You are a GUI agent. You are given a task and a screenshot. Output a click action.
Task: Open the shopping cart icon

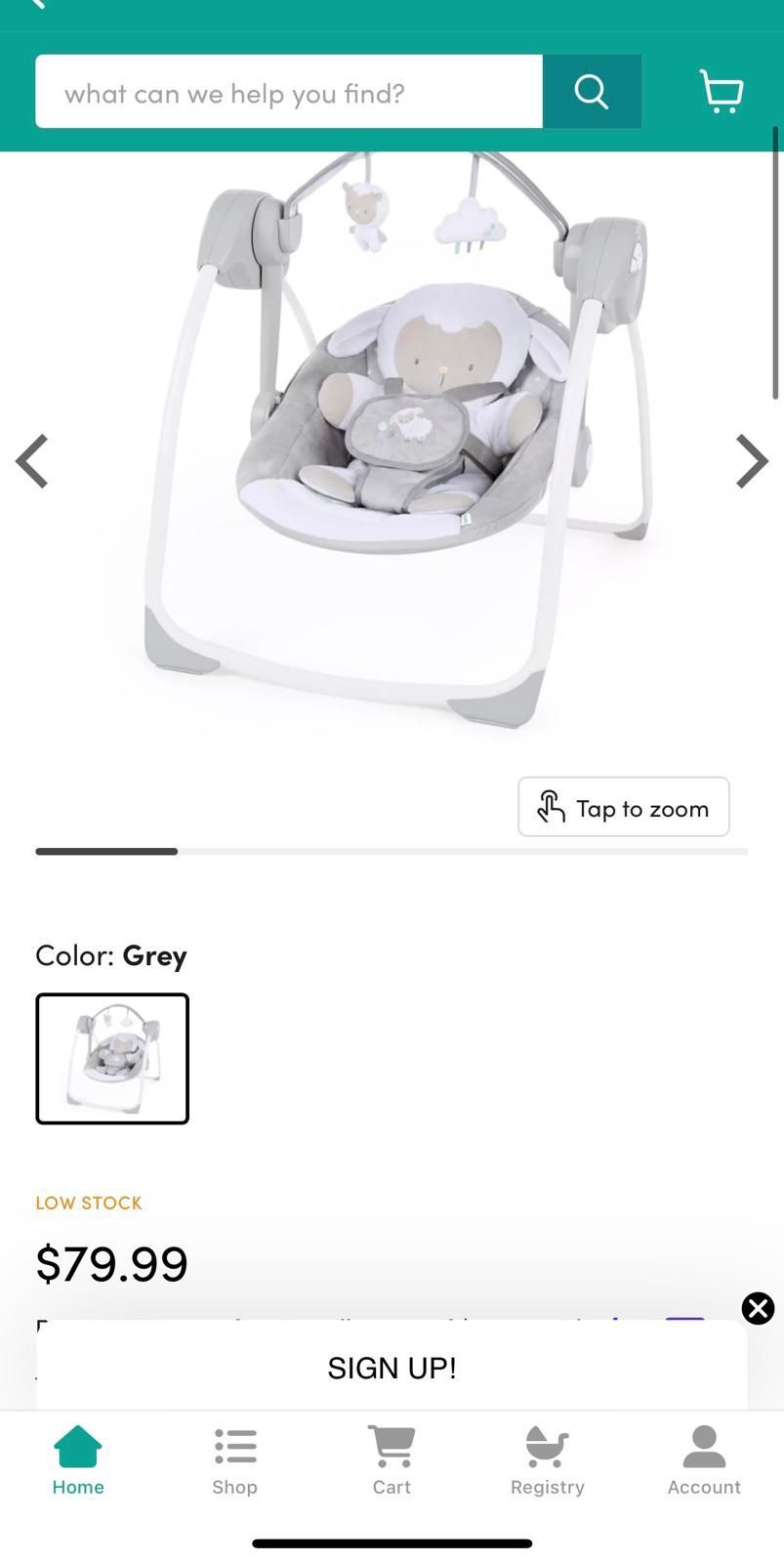pos(721,91)
